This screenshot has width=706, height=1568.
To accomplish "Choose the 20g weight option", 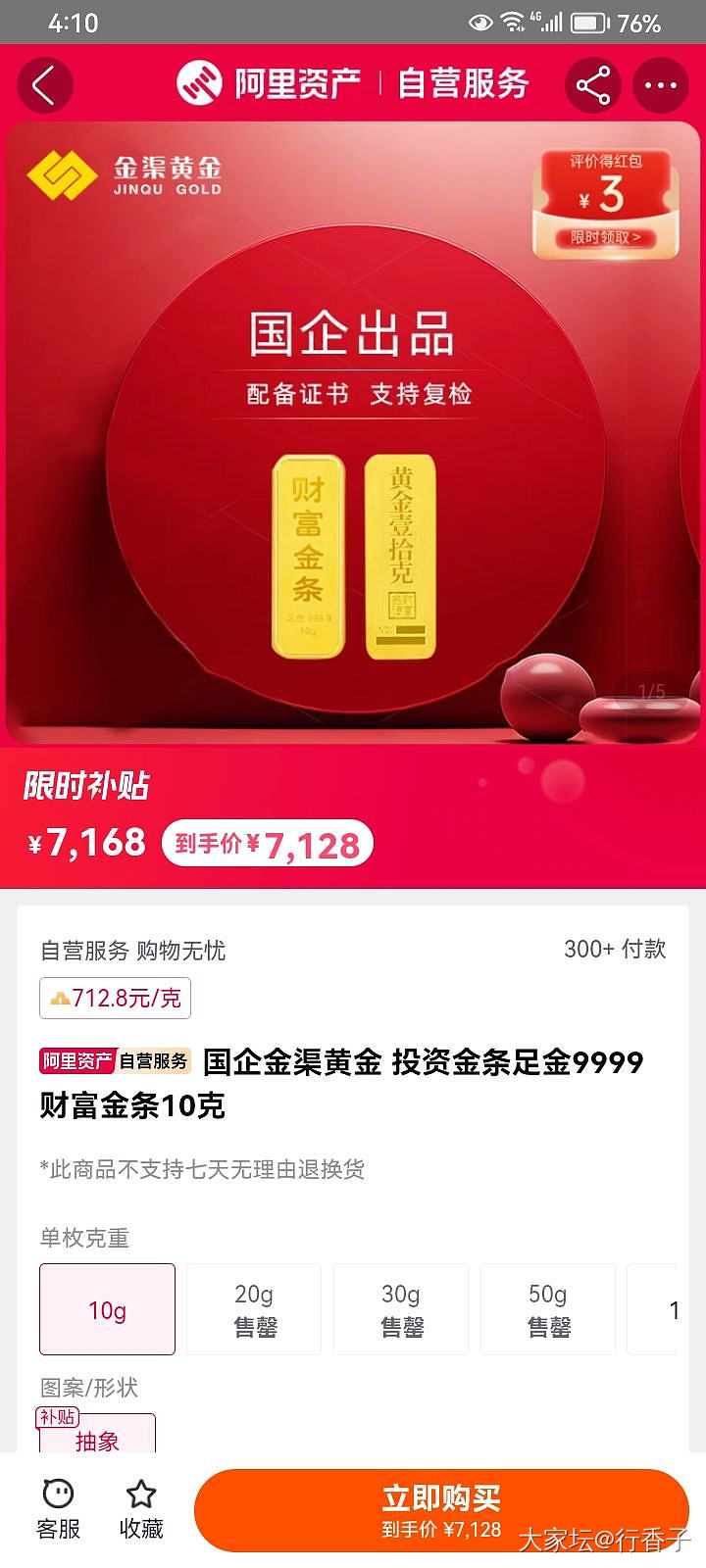I will coord(254,1309).
